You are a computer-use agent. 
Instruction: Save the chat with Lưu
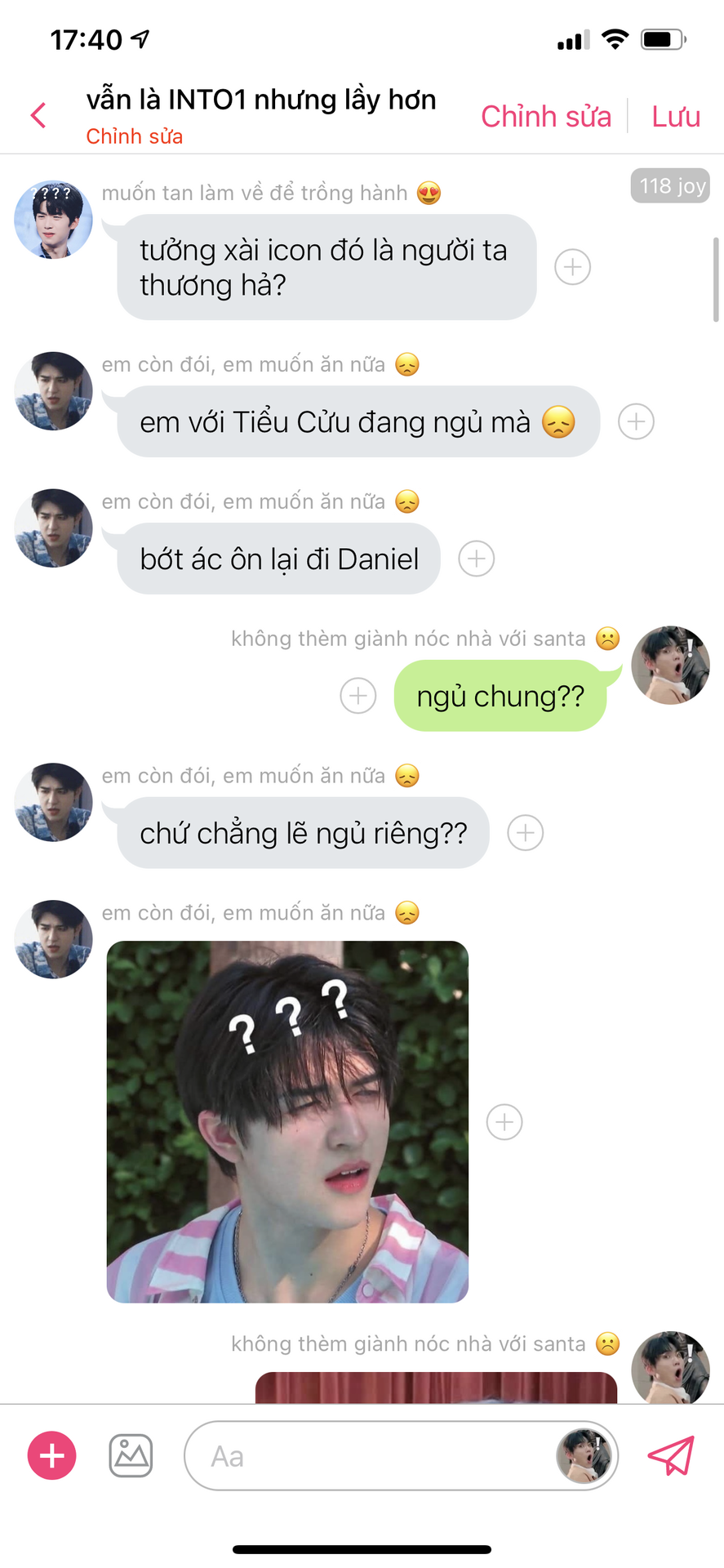pos(675,116)
